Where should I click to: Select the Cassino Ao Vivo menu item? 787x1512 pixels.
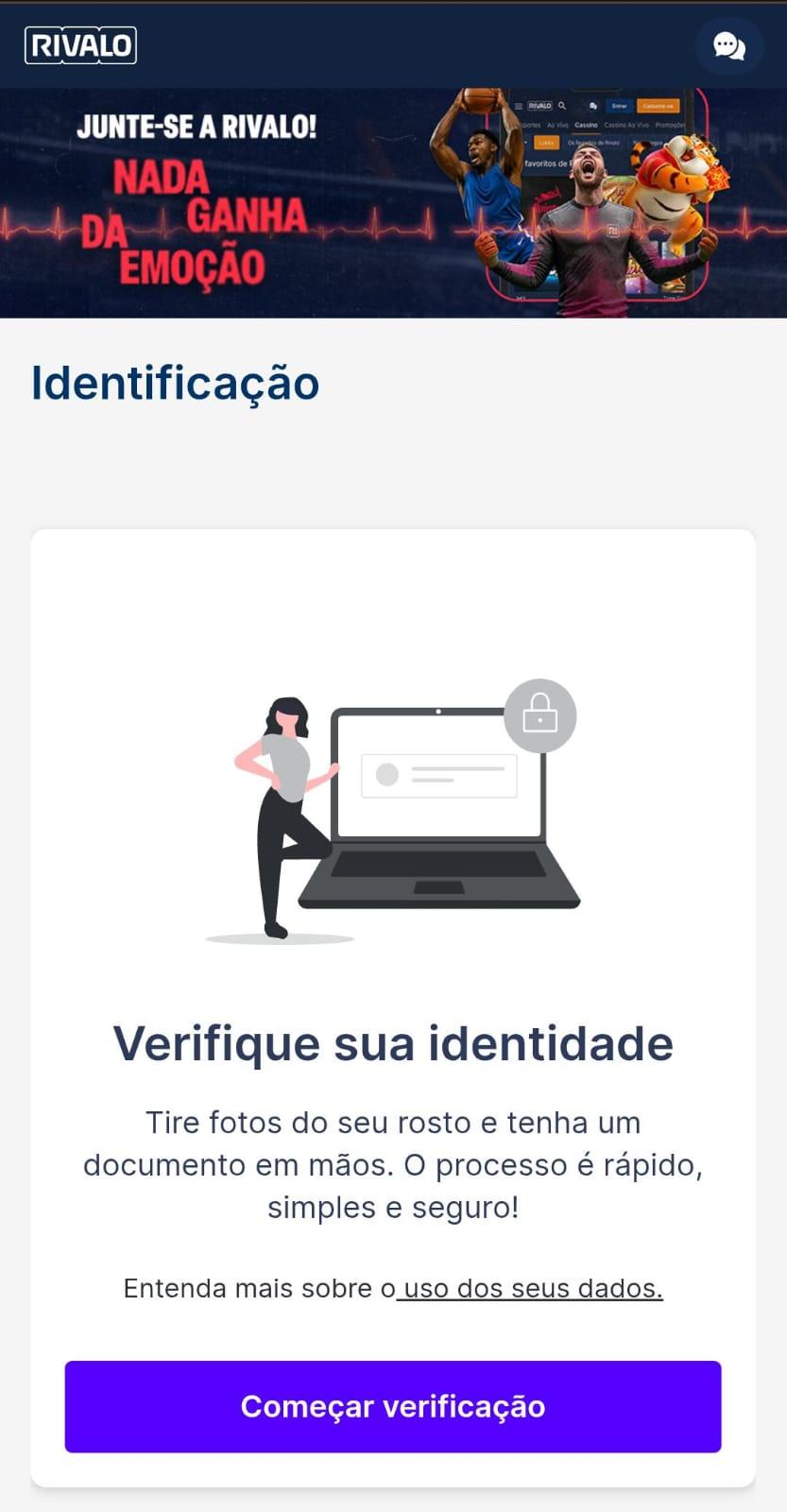(626, 124)
